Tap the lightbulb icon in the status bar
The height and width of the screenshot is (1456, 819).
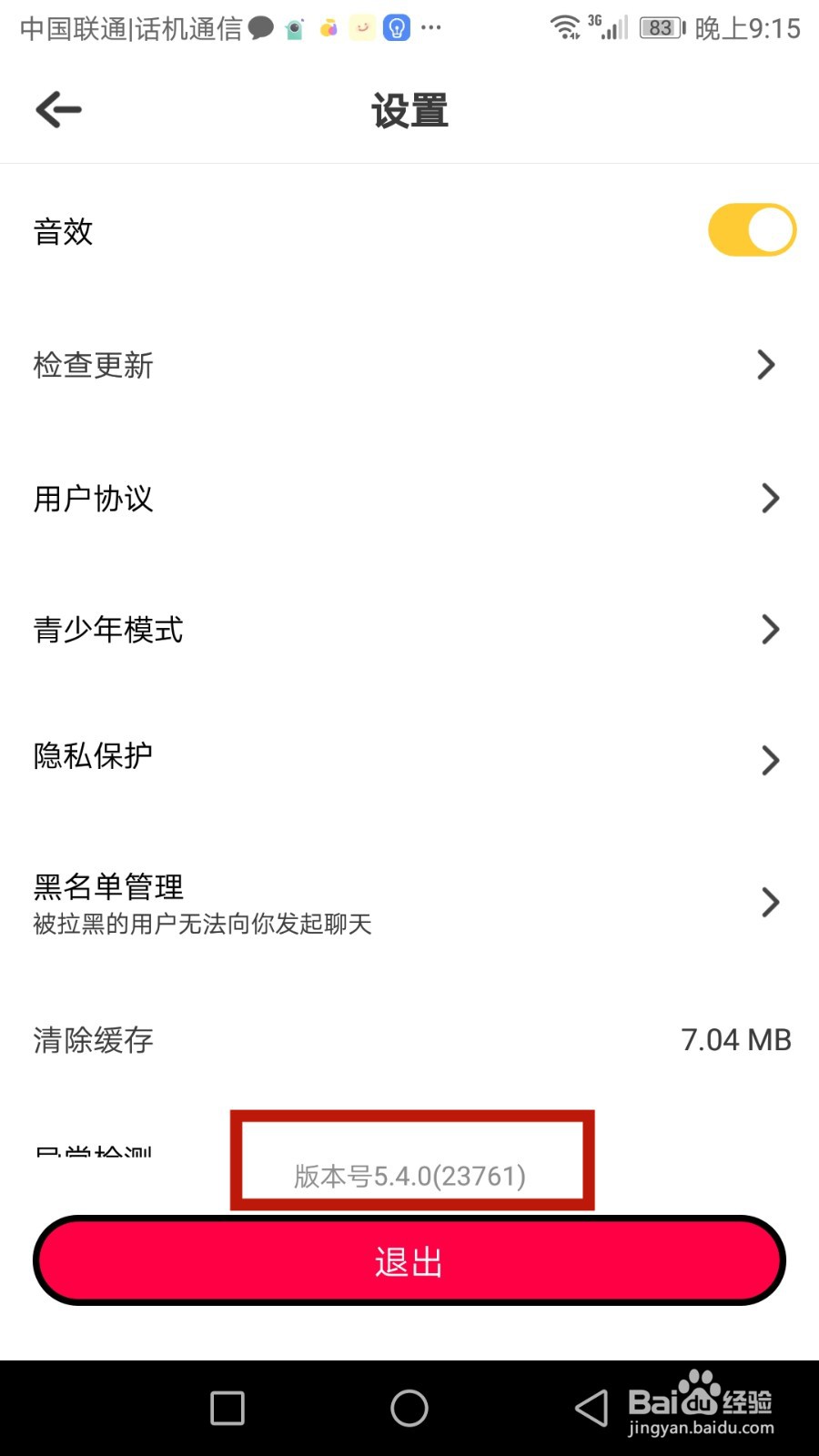(x=396, y=28)
